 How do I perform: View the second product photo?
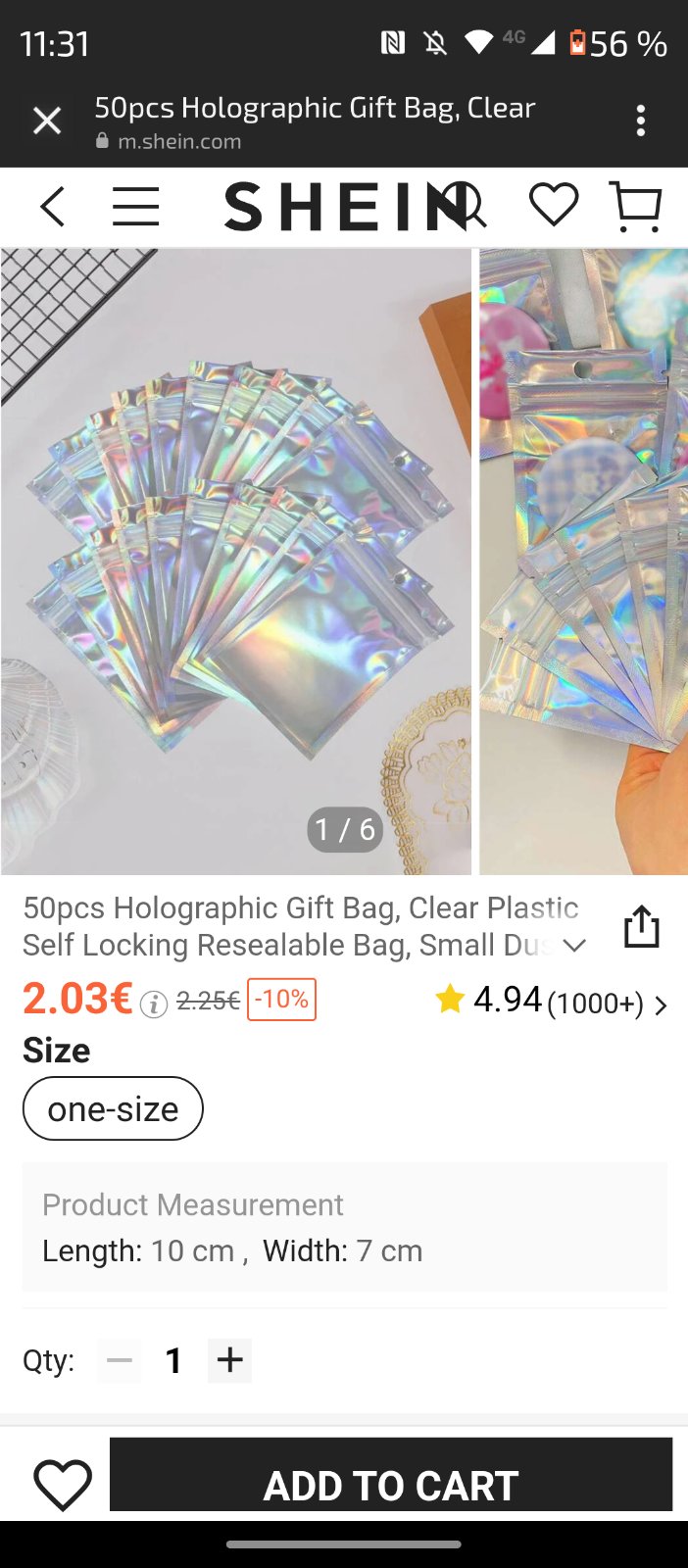tap(584, 561)
